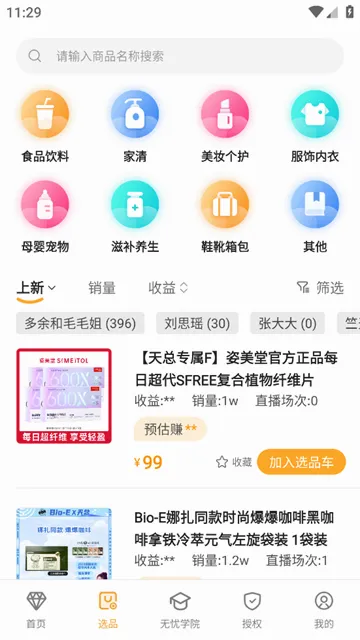Select the 刘思瑶 (30) chip
The height and width of the screenshot is (640, 360).
click(197, 323)
